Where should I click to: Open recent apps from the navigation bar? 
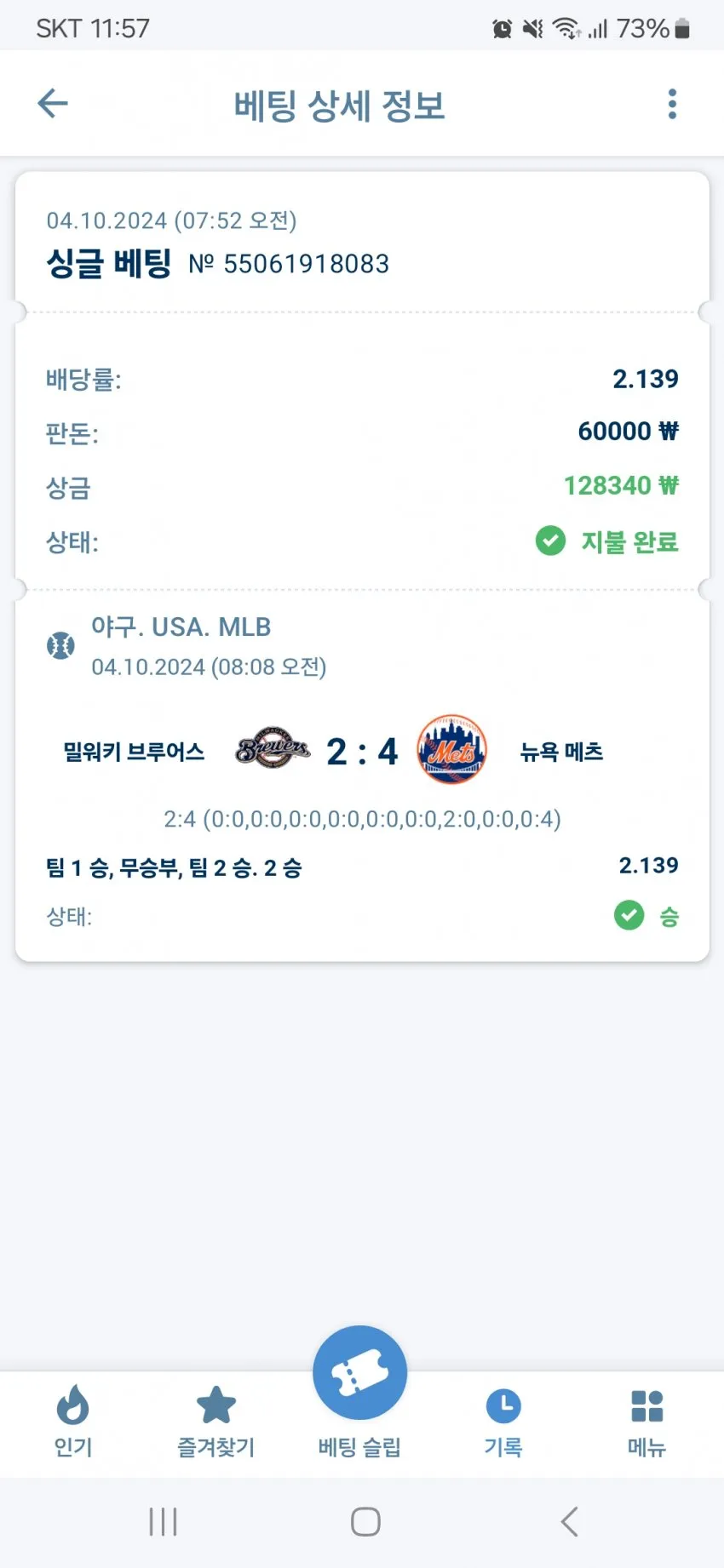(x=163, y=1521)
